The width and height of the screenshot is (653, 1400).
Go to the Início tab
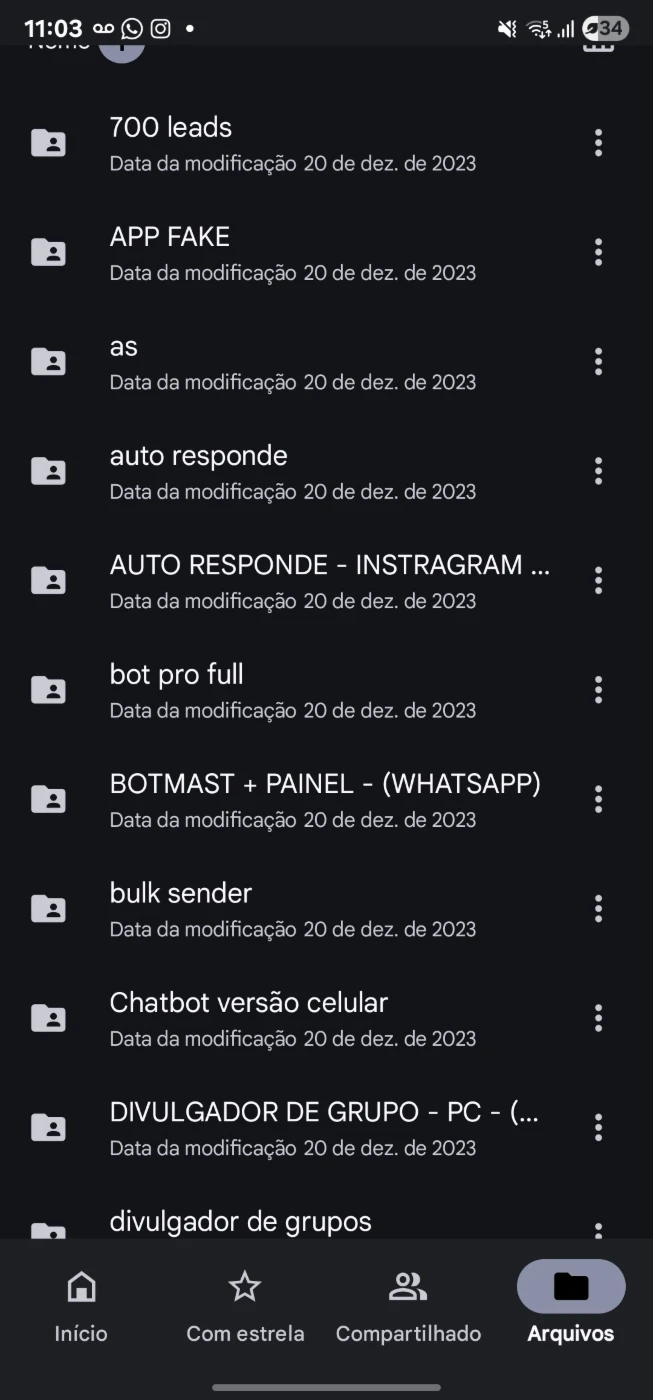[81, 1306]
